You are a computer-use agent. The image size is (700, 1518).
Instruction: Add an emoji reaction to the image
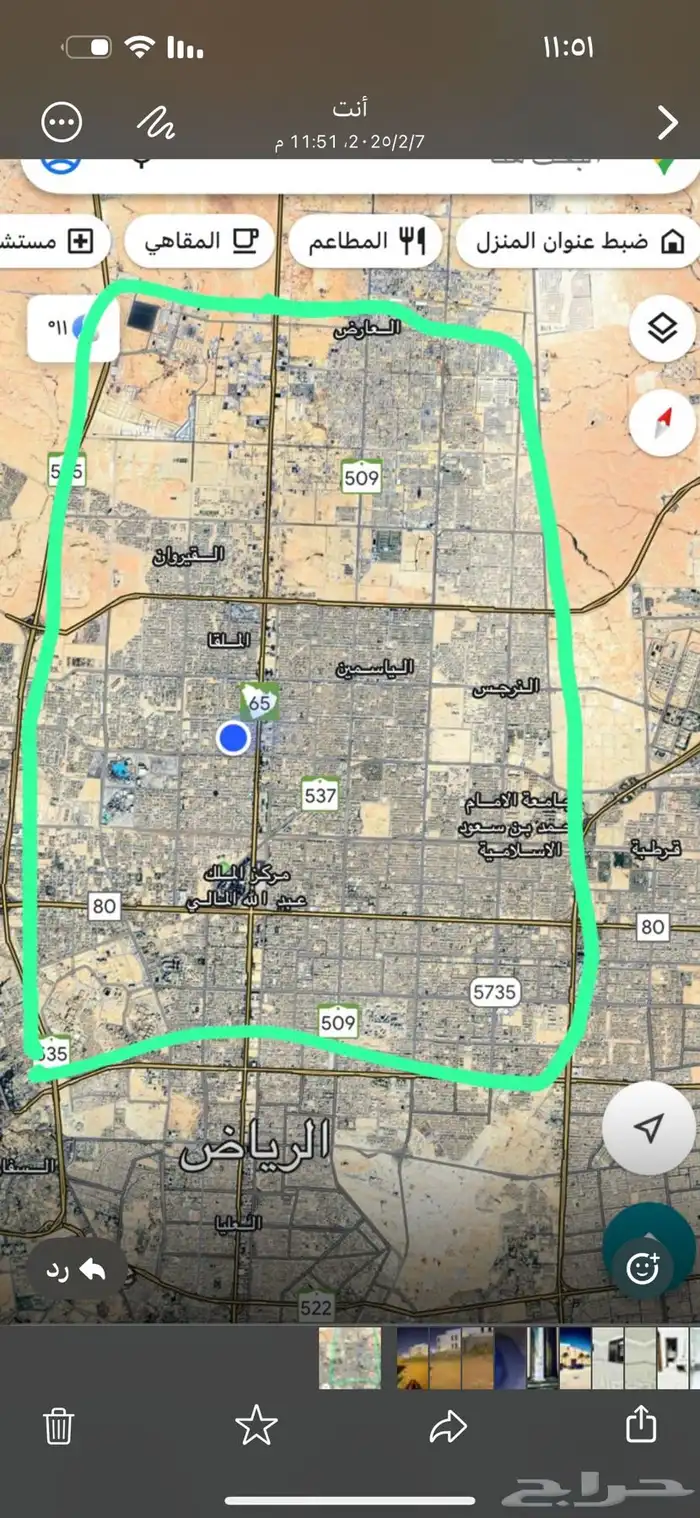[642, 1269]
